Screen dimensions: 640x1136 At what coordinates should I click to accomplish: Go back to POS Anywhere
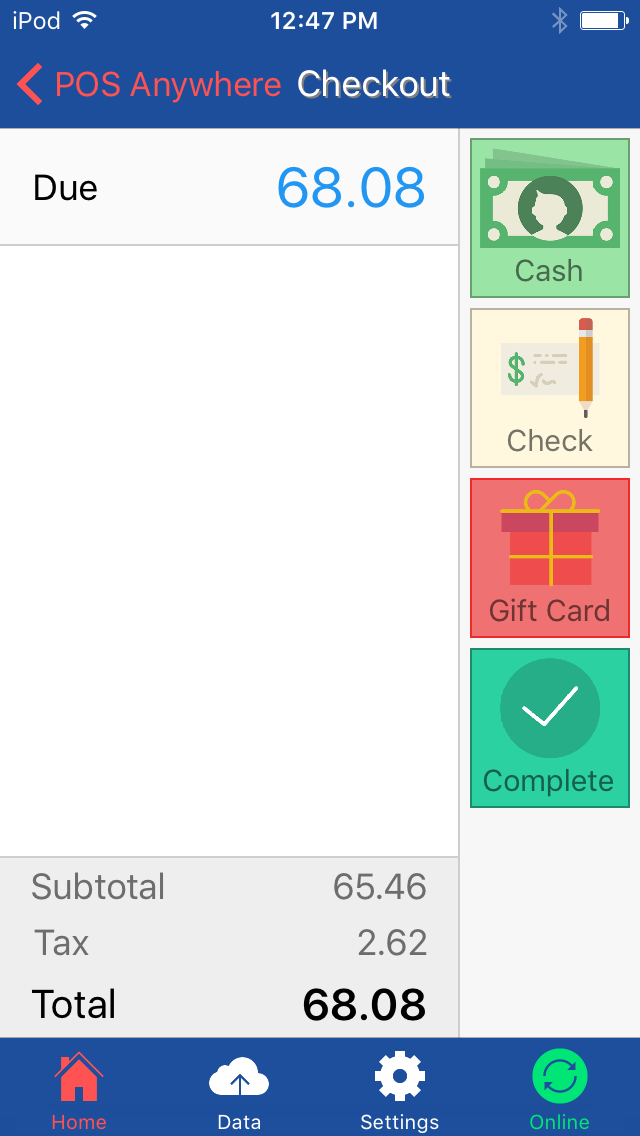click(x=150, y=85)
